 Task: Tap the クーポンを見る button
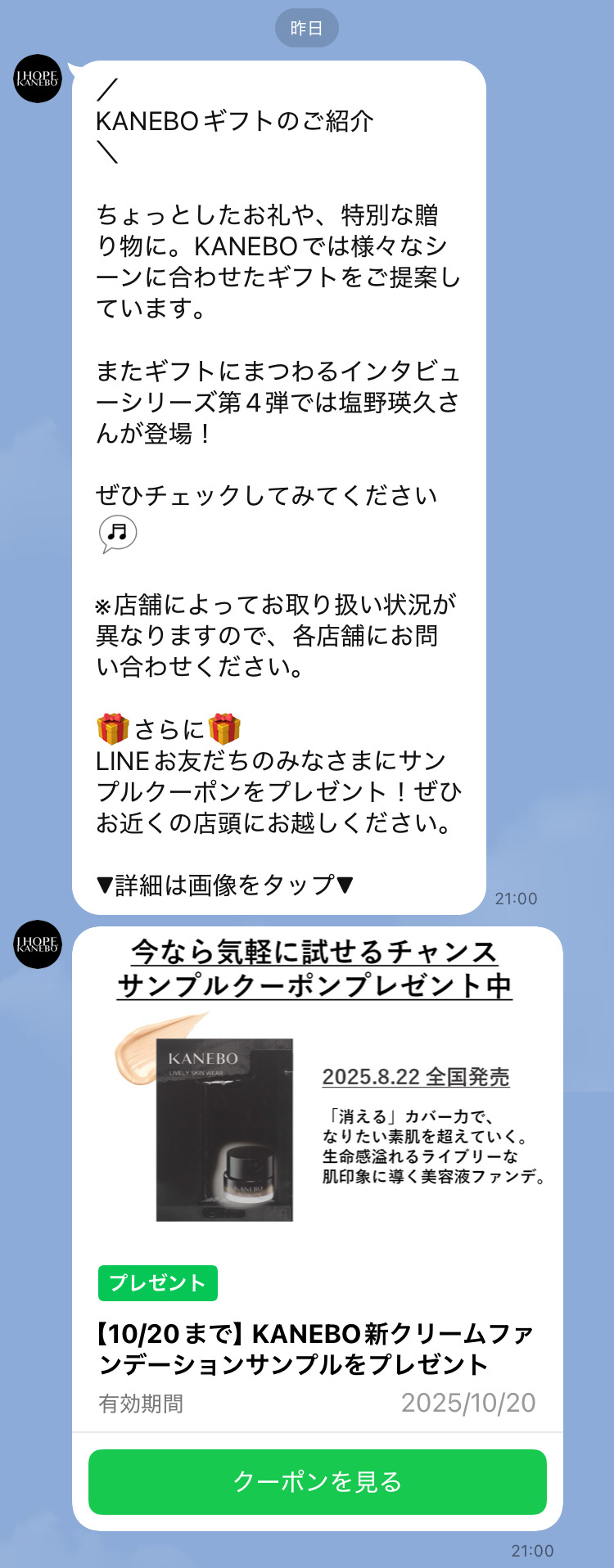317,1481
